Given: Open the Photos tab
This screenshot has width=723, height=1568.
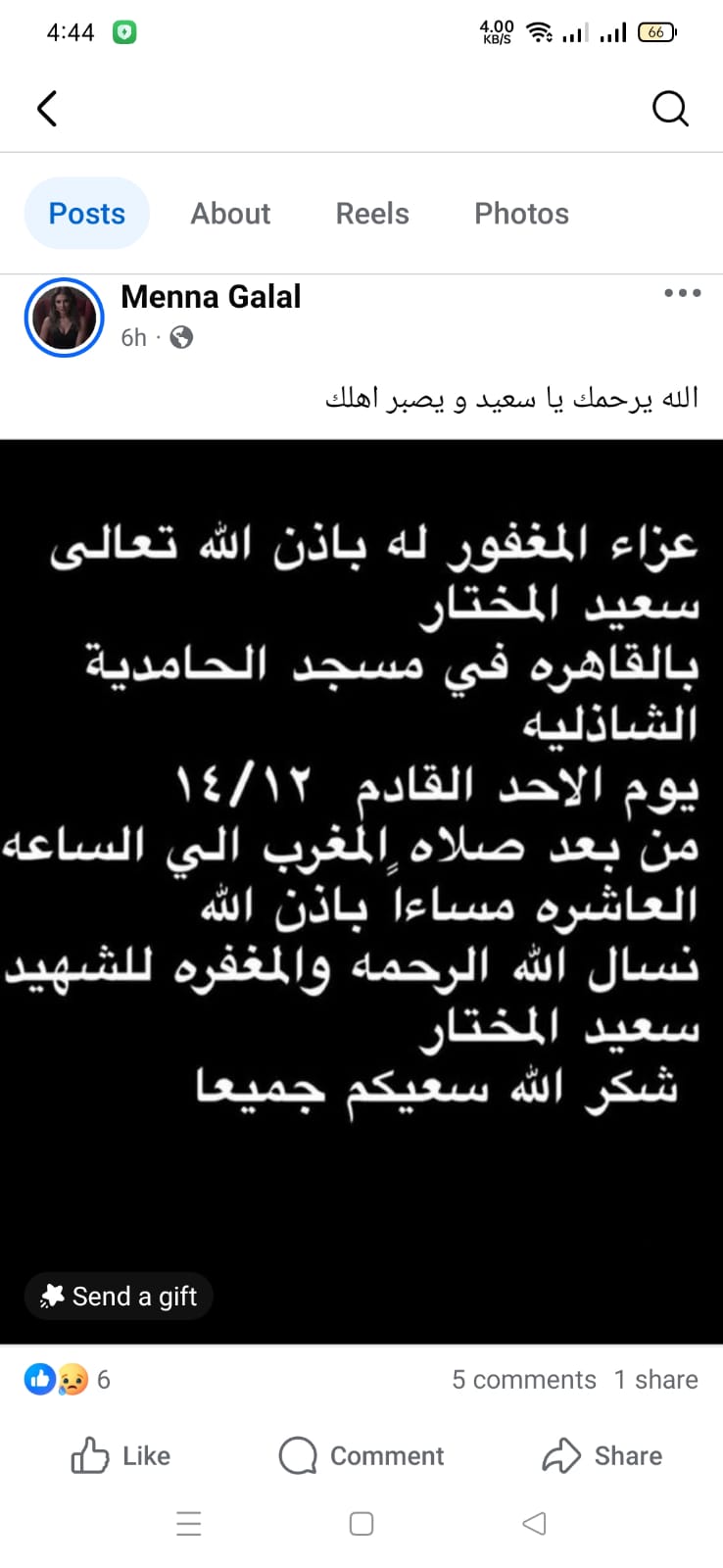Looking at the screenshot, I should coord(521,214).
